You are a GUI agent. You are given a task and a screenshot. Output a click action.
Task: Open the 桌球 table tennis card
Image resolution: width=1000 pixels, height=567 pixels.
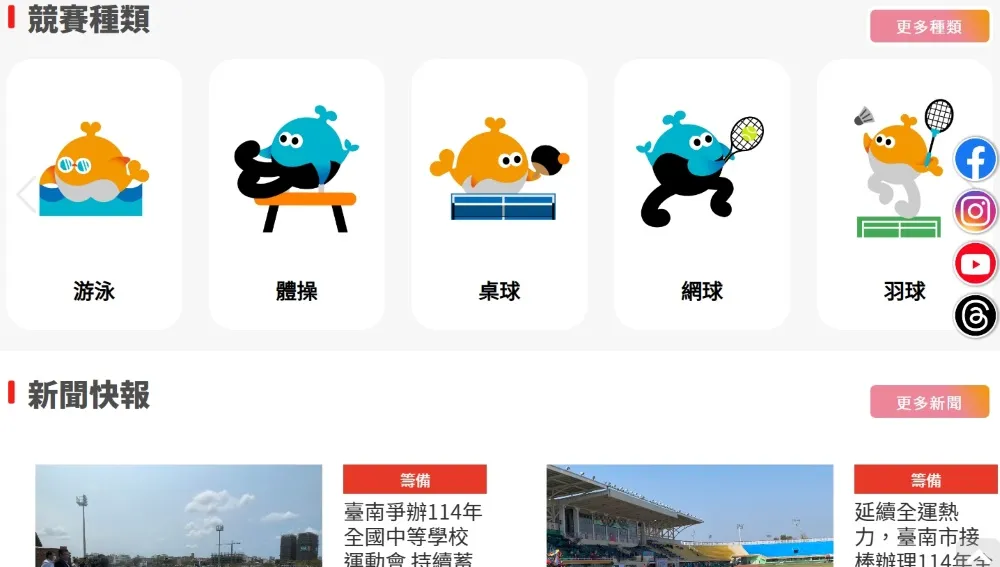click(499, 195)
